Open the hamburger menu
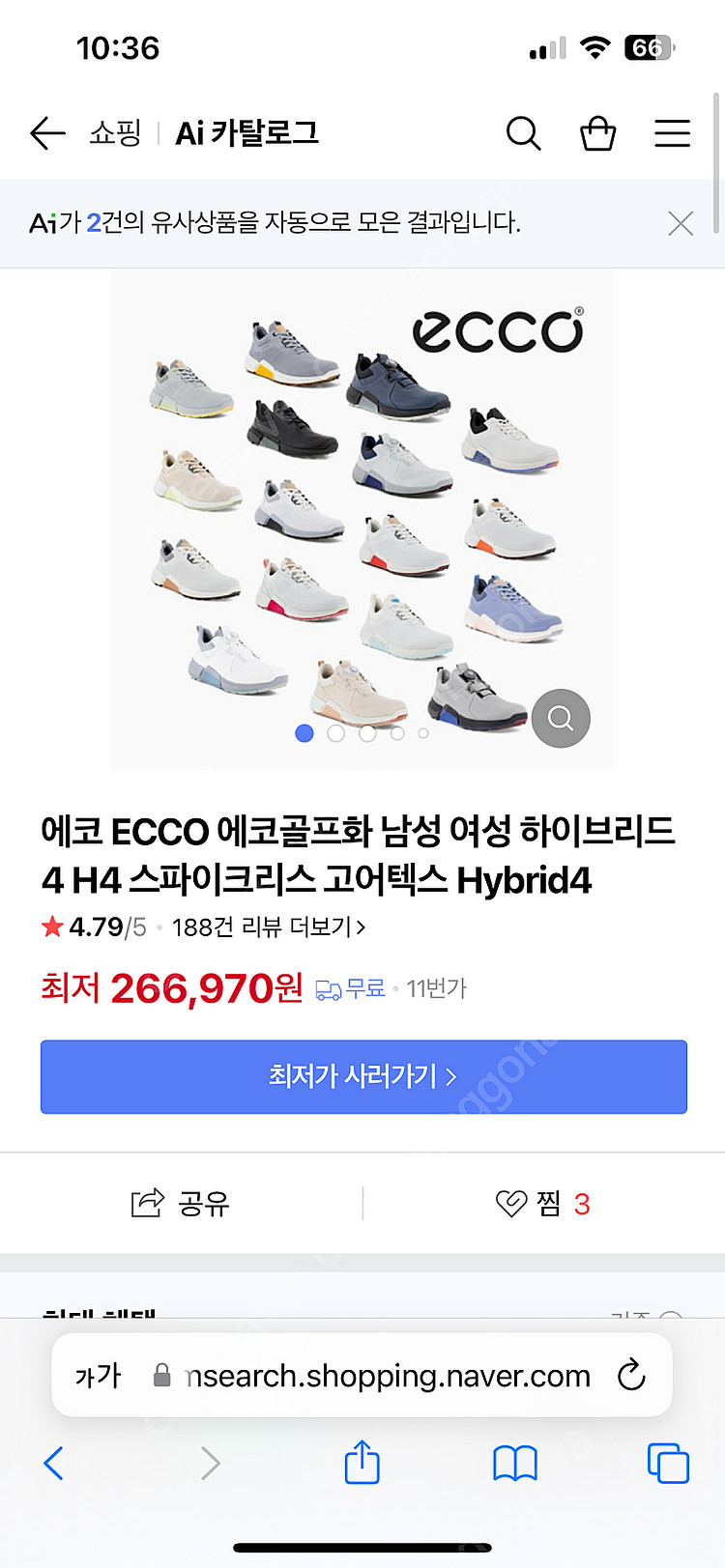 click(x=672, y=133)
